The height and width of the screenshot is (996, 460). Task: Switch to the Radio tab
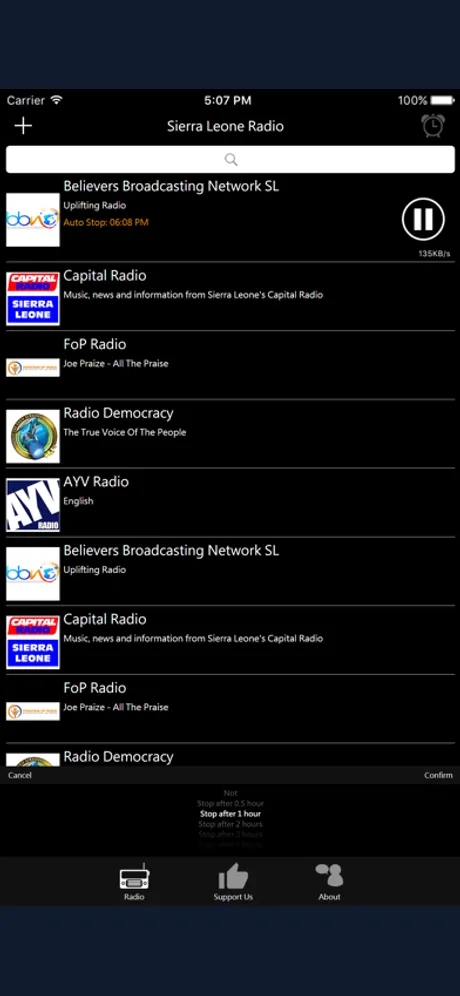[x=134, y=882]
